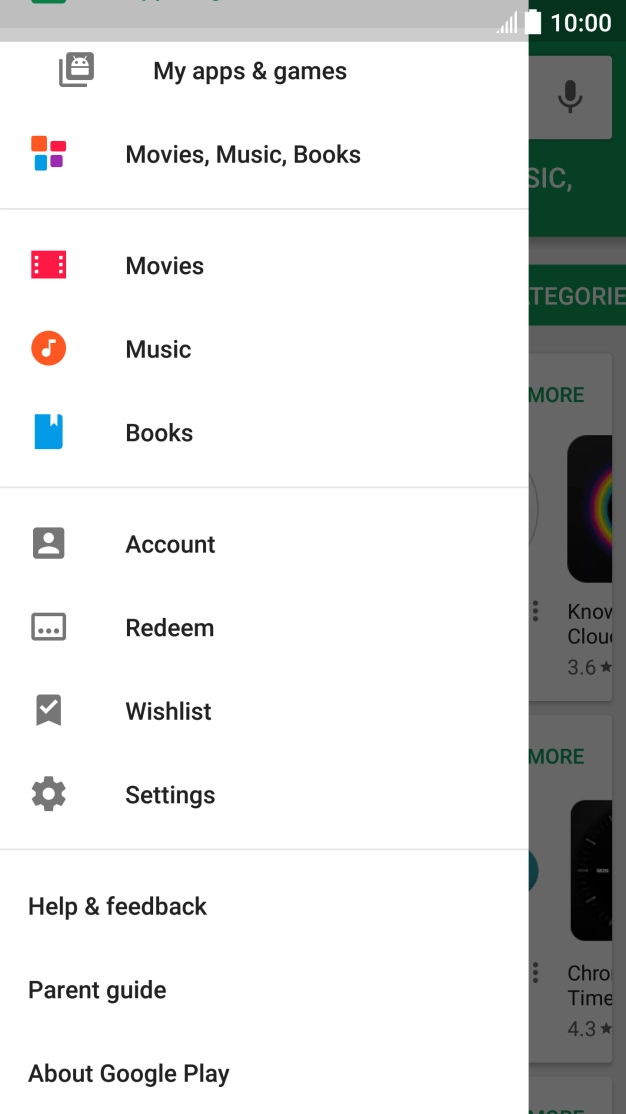Open Help & feedback

118,907
